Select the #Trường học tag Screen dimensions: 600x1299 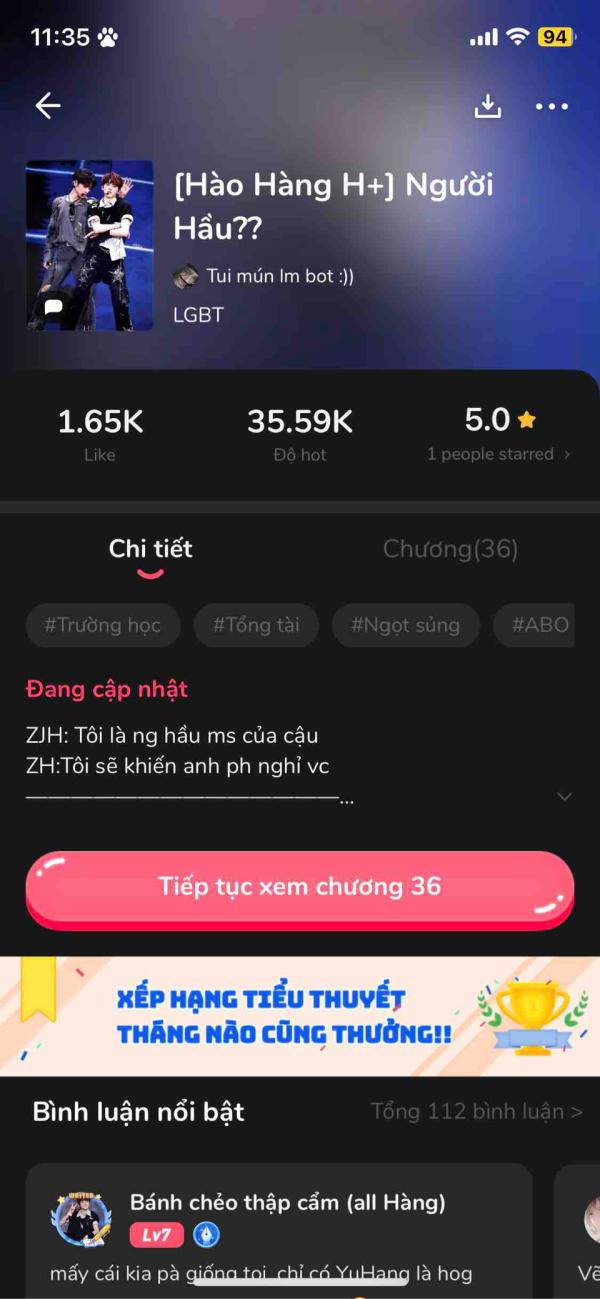(x=102, y=626)
